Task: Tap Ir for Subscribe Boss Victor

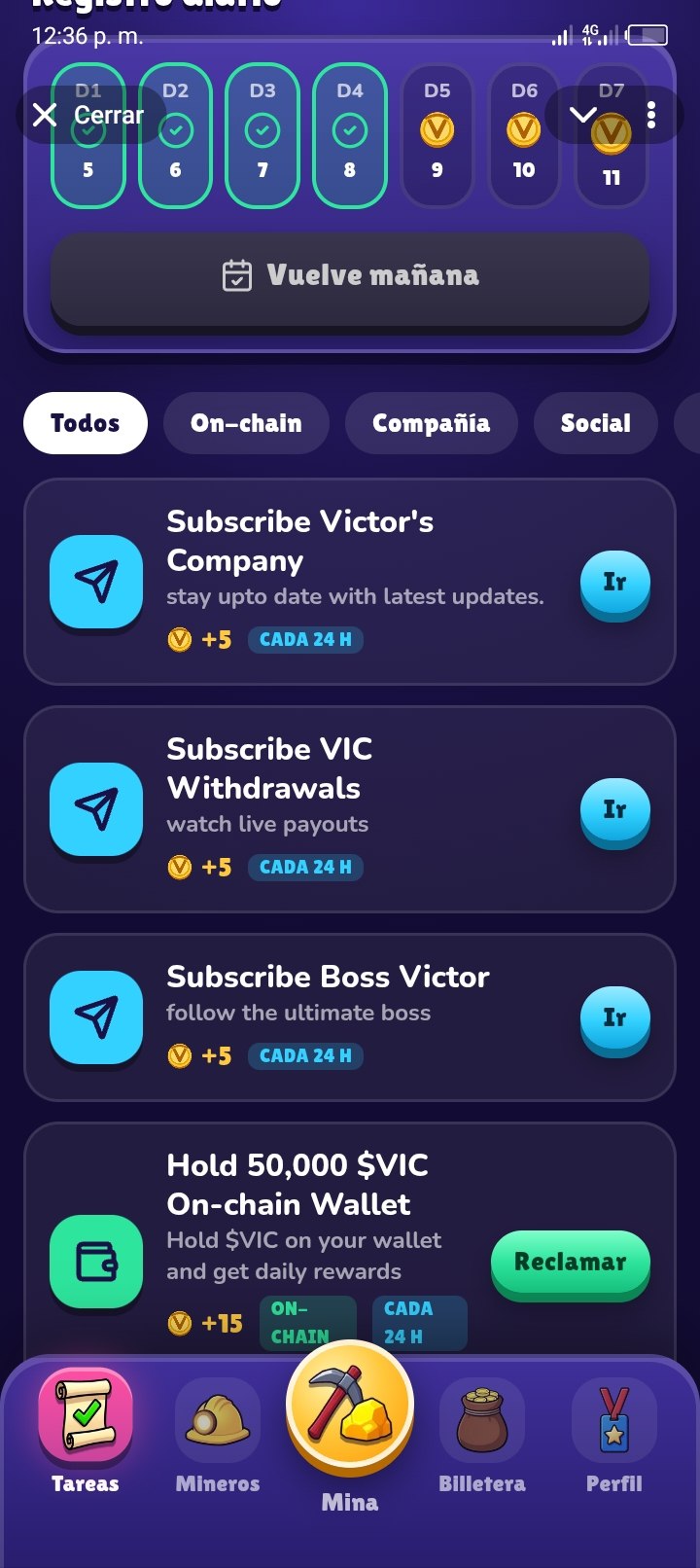Action: tap(614, 1017)
